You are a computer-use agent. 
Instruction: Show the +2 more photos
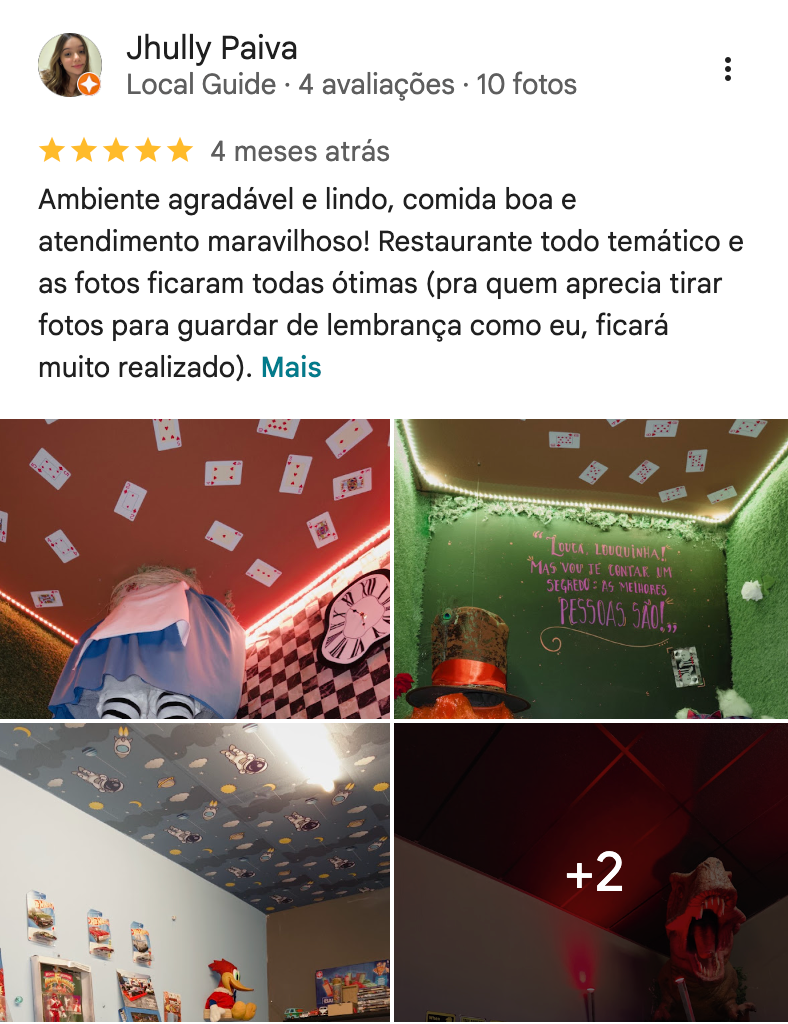(x=591, y=872)
